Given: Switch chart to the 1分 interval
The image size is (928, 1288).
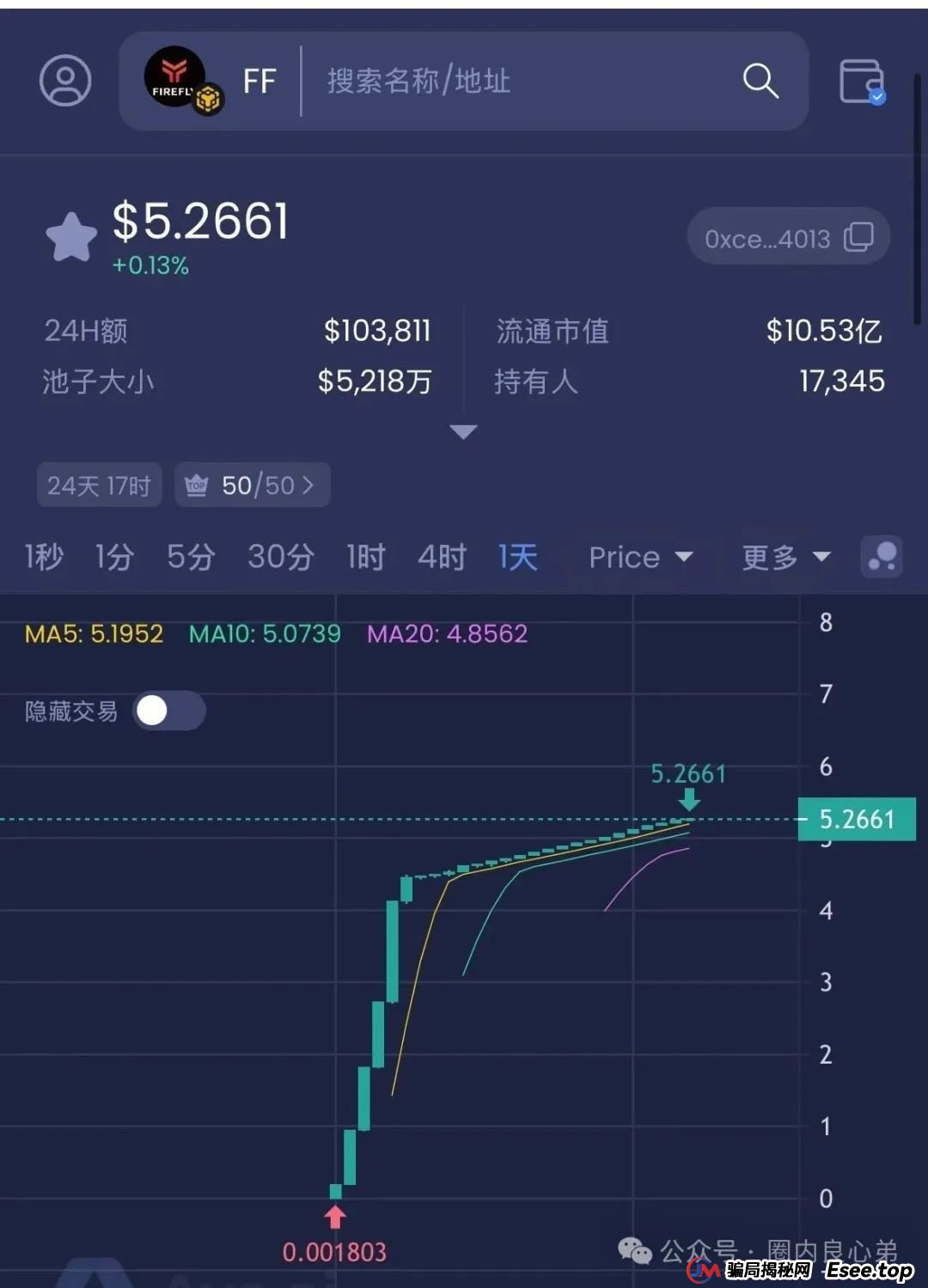Looking at the screenshot, I should (114, 557).
